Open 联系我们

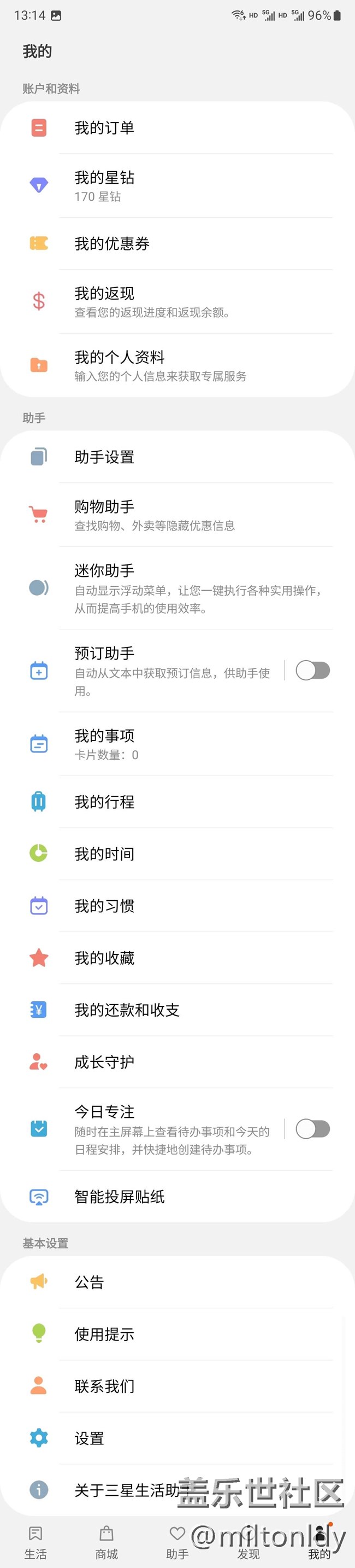pyautogui.click(x=176, y=1386)
